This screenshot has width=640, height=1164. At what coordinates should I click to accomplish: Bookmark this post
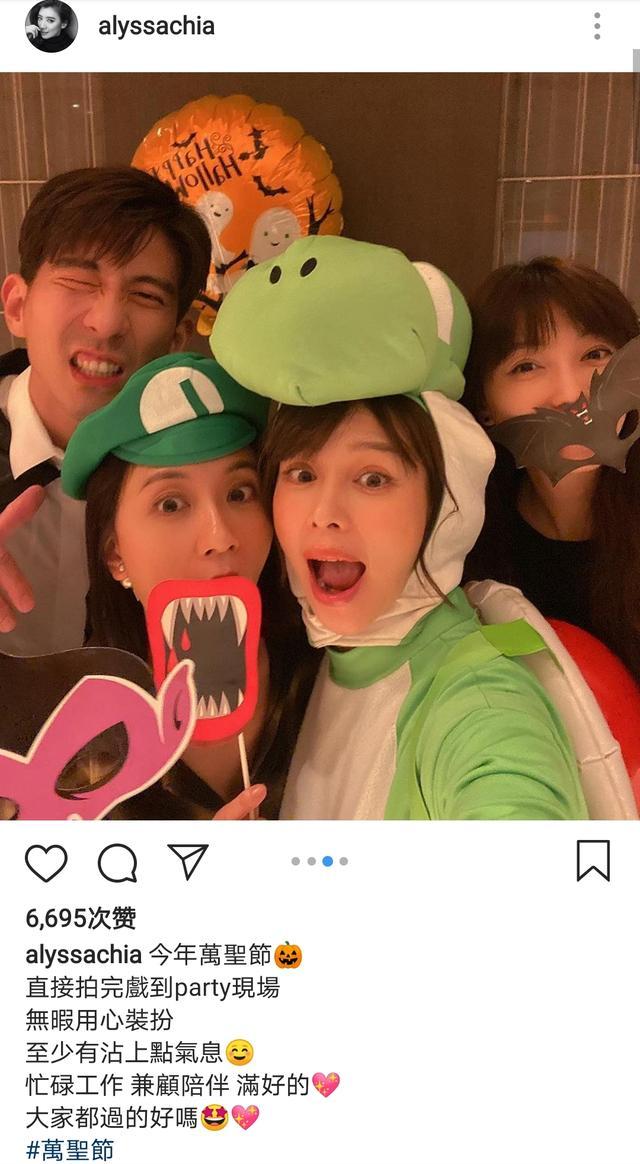(x=593, y=861)
